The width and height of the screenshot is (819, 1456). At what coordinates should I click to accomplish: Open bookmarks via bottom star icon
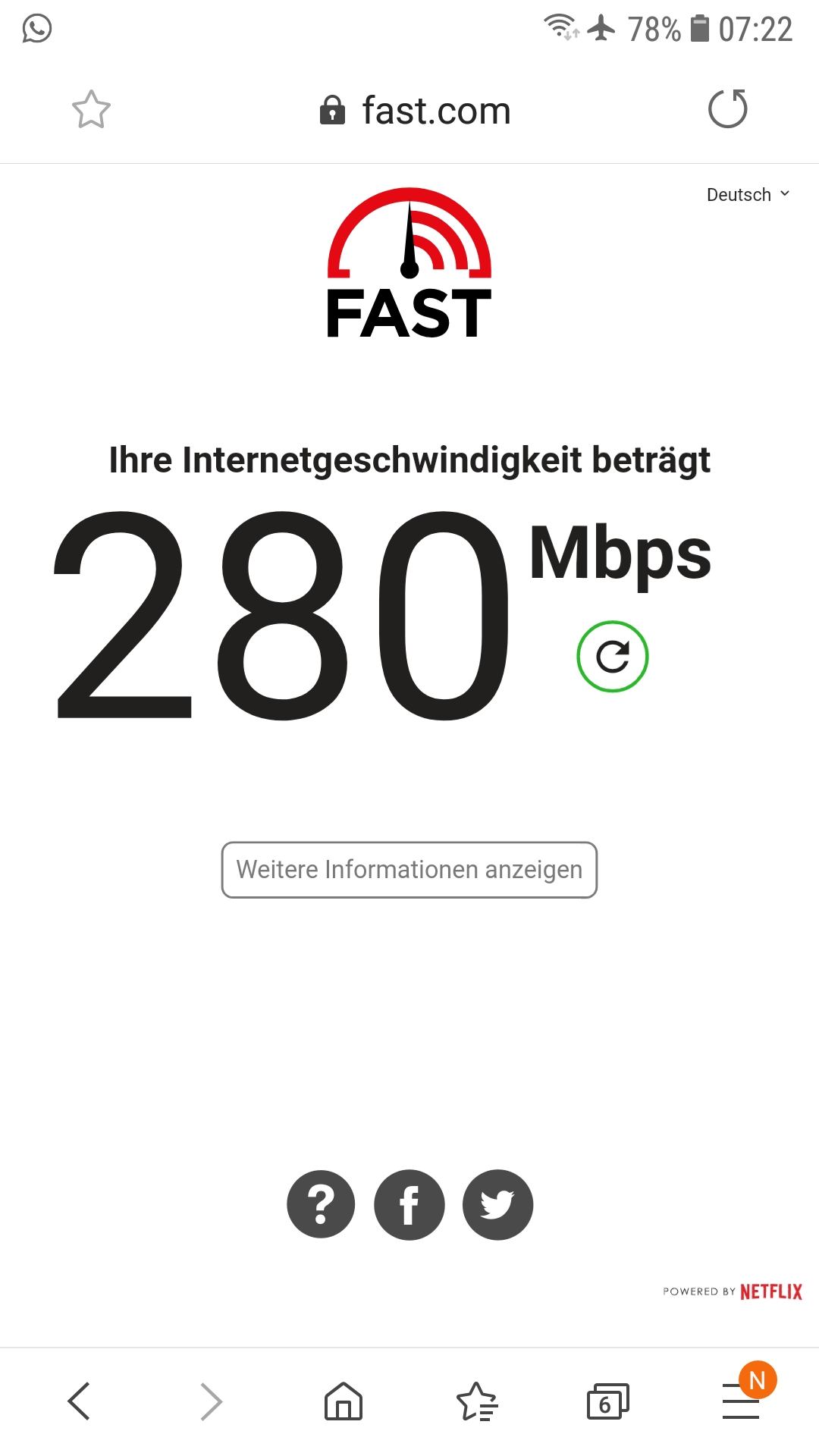(475, 1401)
